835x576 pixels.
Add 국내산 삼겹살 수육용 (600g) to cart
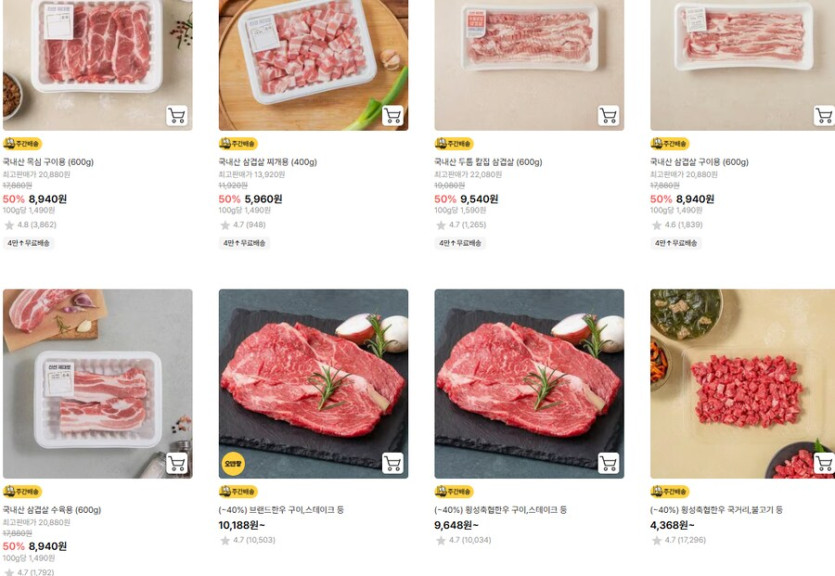tap(177, 463)
